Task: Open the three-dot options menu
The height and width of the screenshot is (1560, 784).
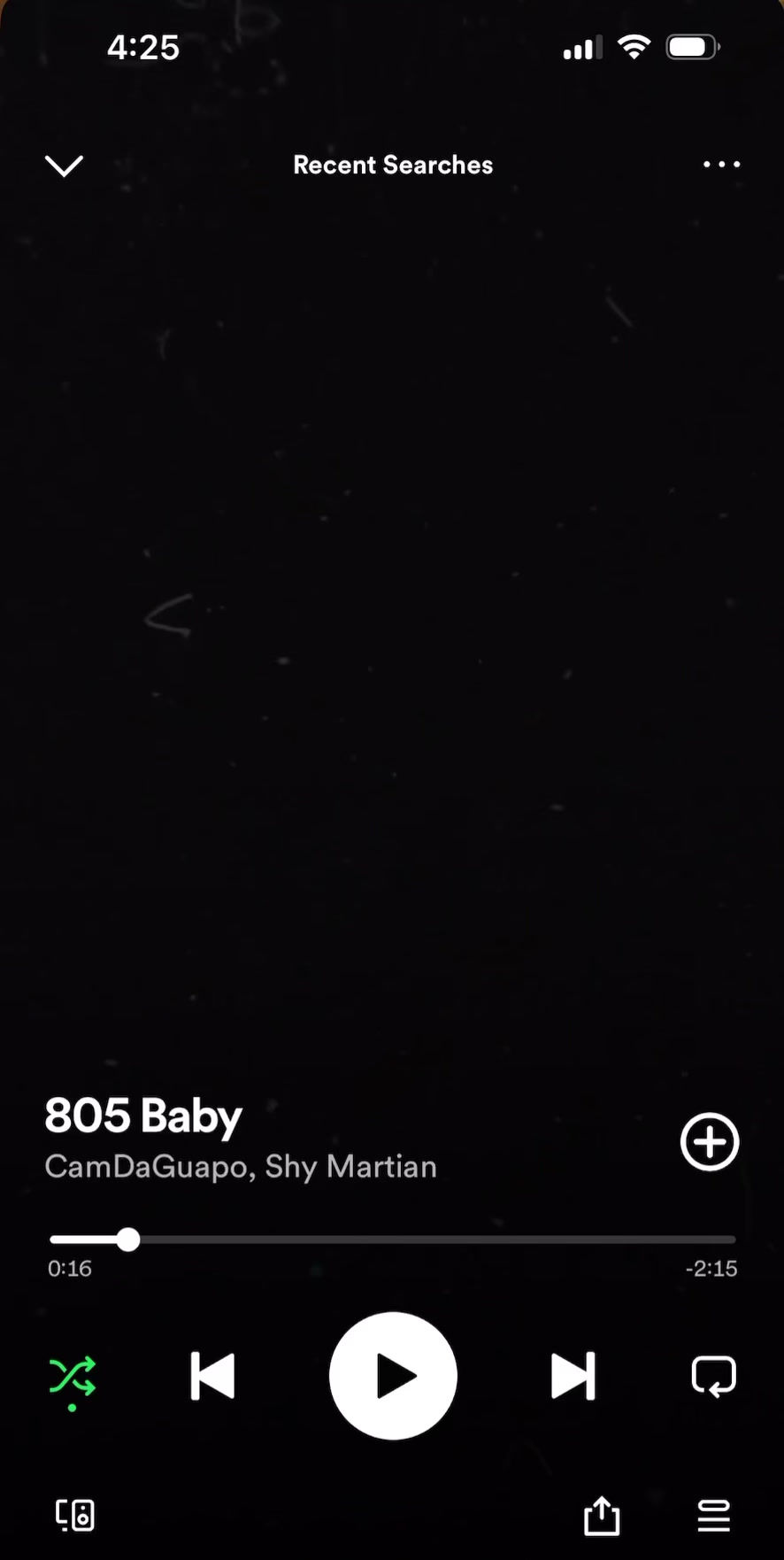Action: point(721,165)
